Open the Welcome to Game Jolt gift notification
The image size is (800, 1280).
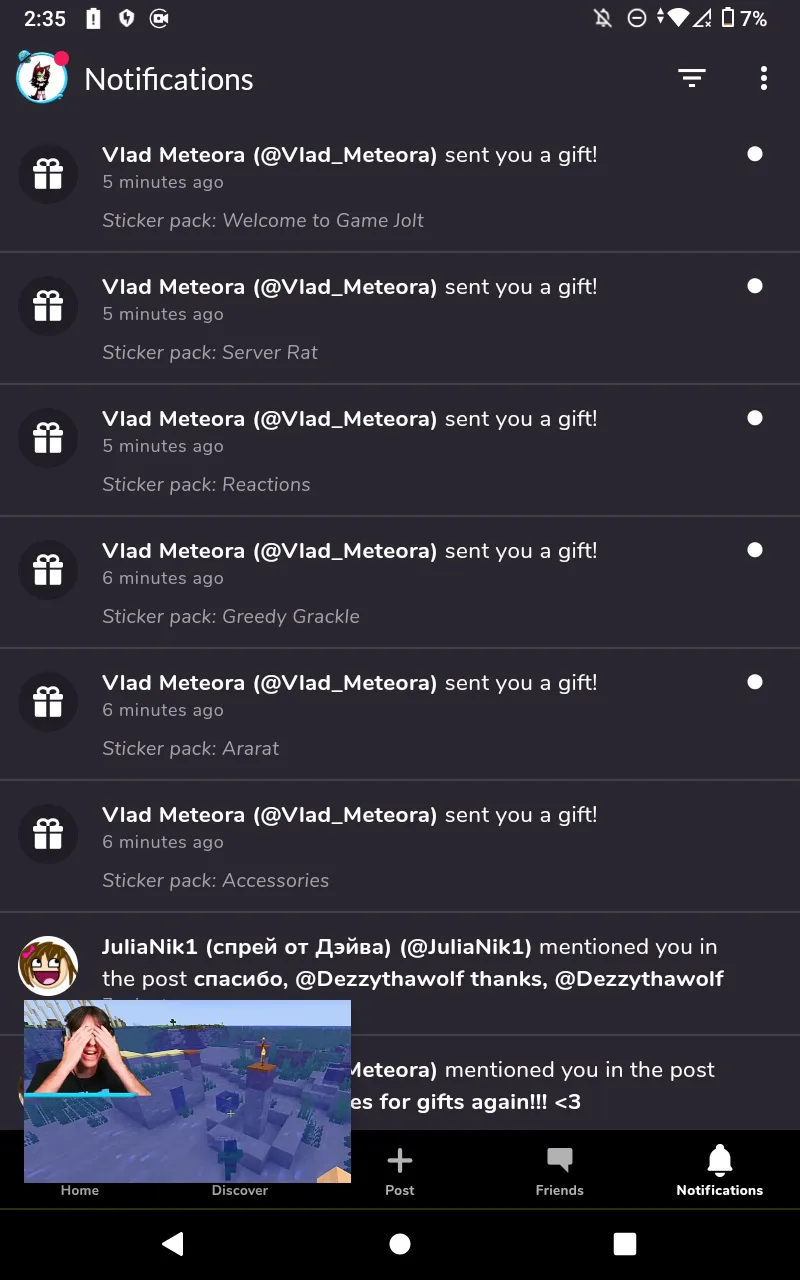pos(400,187)
